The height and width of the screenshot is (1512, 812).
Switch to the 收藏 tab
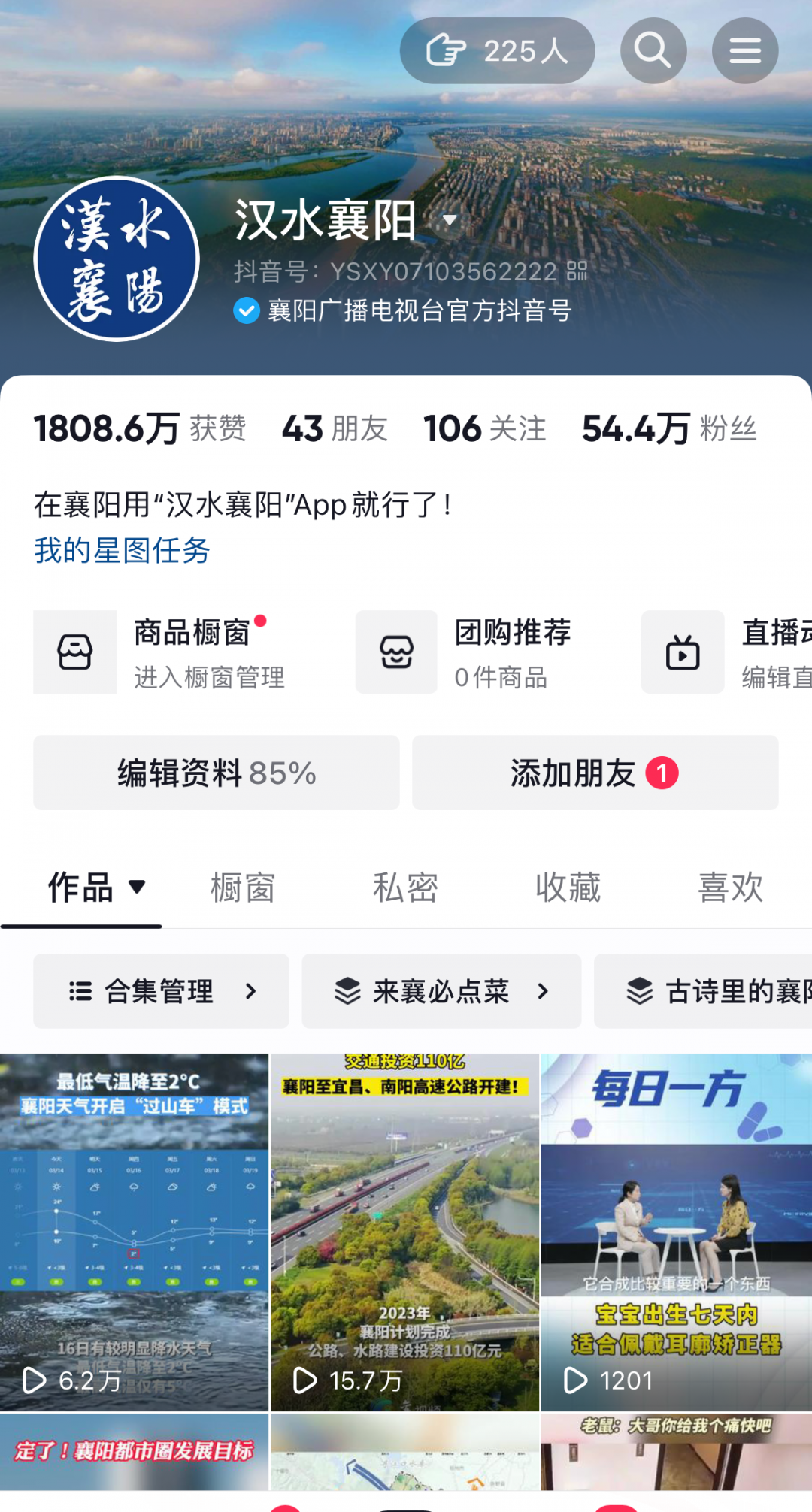tap(568, 888)
